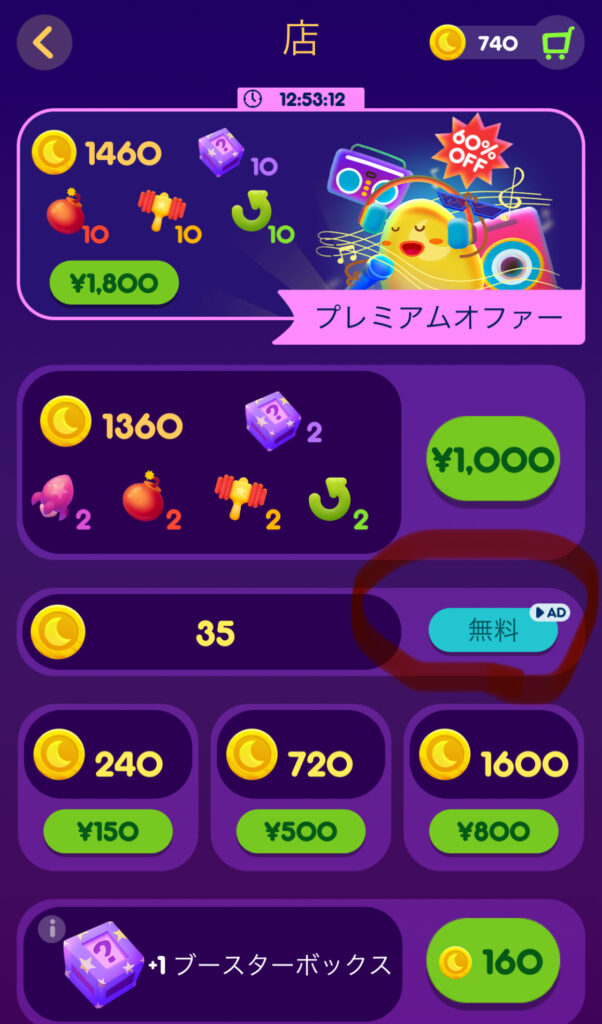602x1024 pixels.
Task: Open the booster box info icon
Action: coord(52,929)
